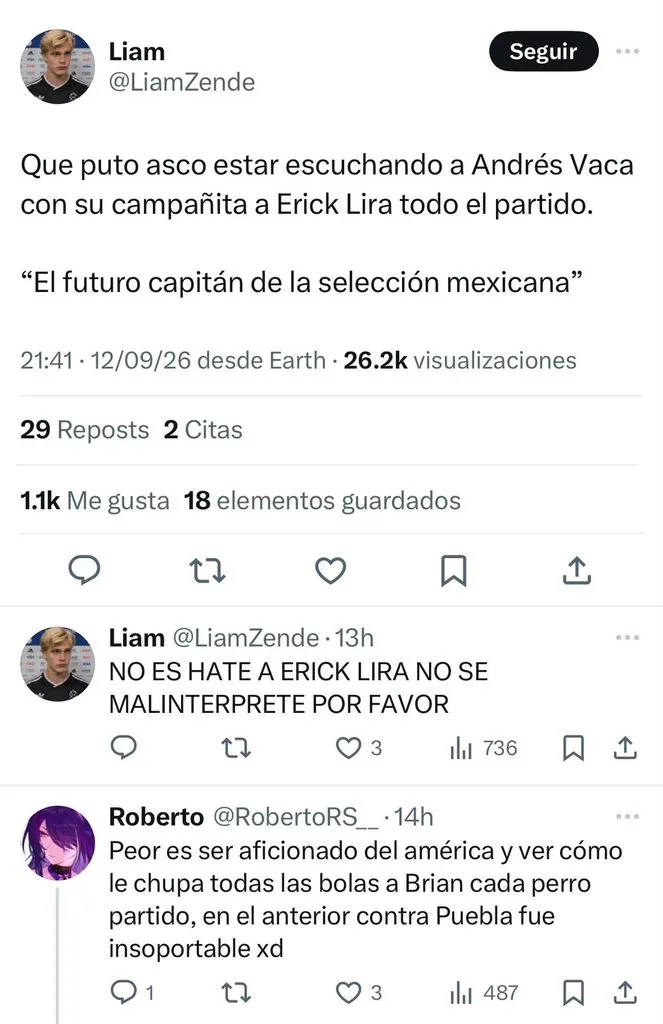
Task: Like Roberto's reply
Action: (x=359, y=993)
